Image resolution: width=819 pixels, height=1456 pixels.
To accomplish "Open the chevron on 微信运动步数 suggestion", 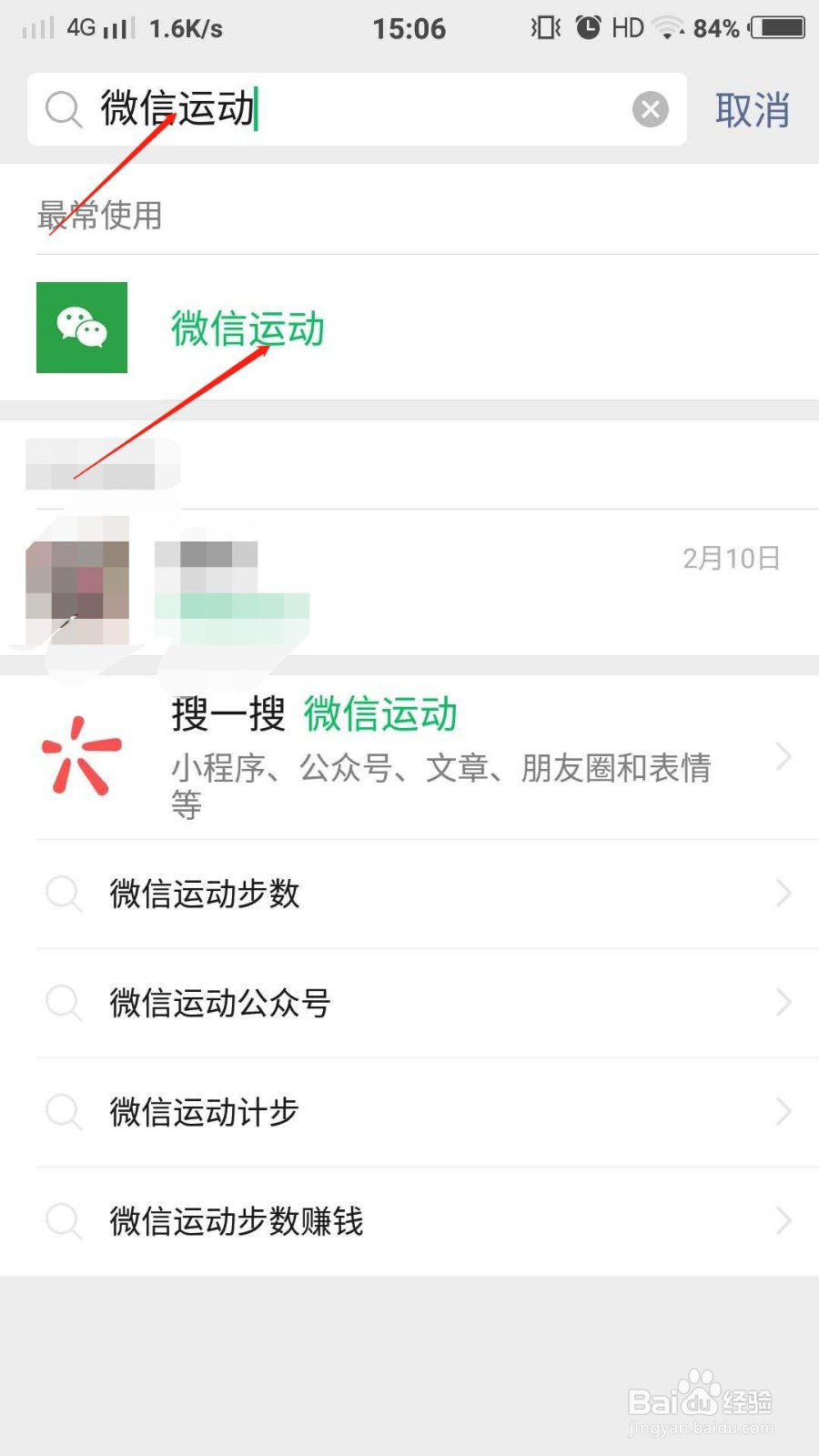I will [784, 894].
